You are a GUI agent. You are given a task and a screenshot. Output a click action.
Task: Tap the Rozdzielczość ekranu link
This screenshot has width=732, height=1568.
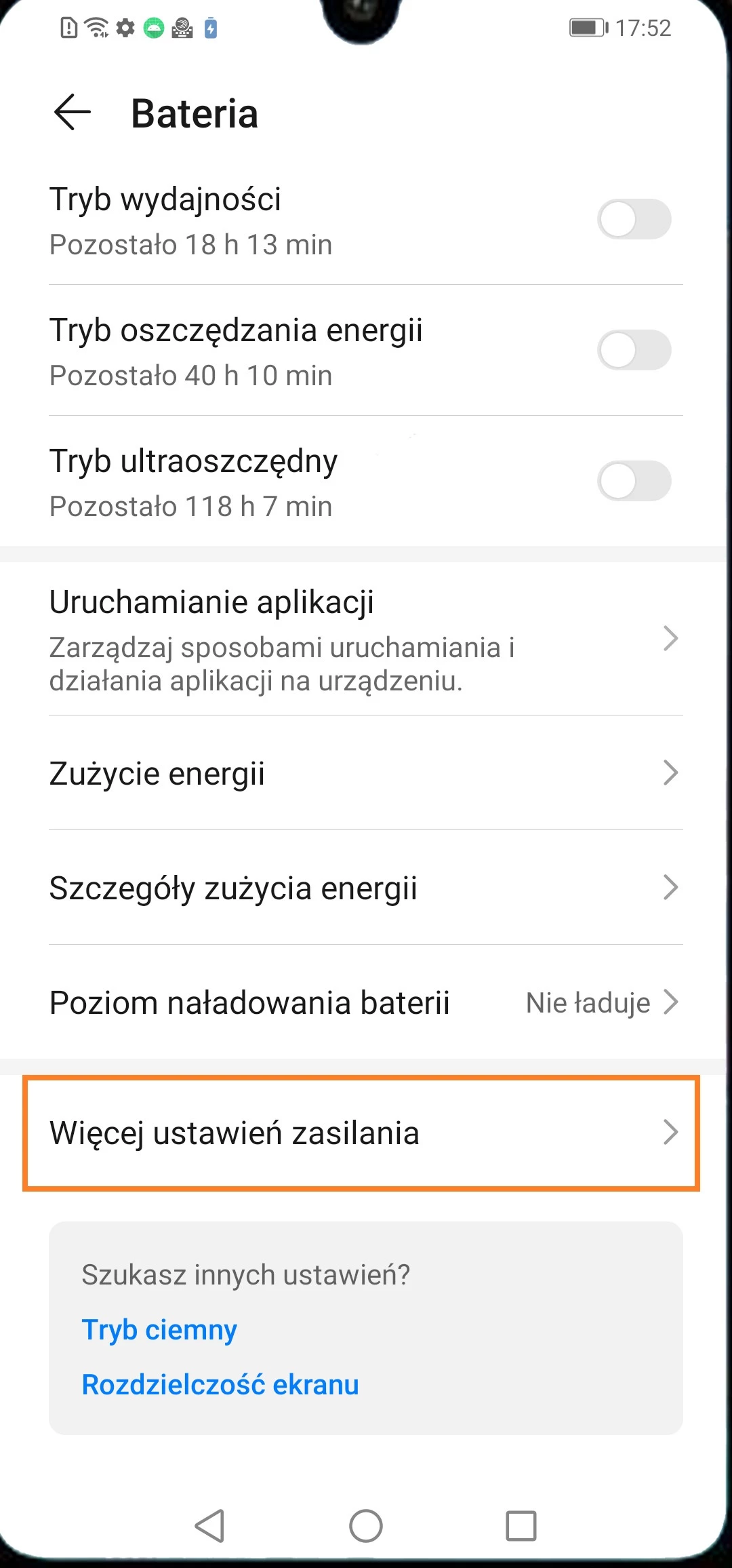[220, 1385]
